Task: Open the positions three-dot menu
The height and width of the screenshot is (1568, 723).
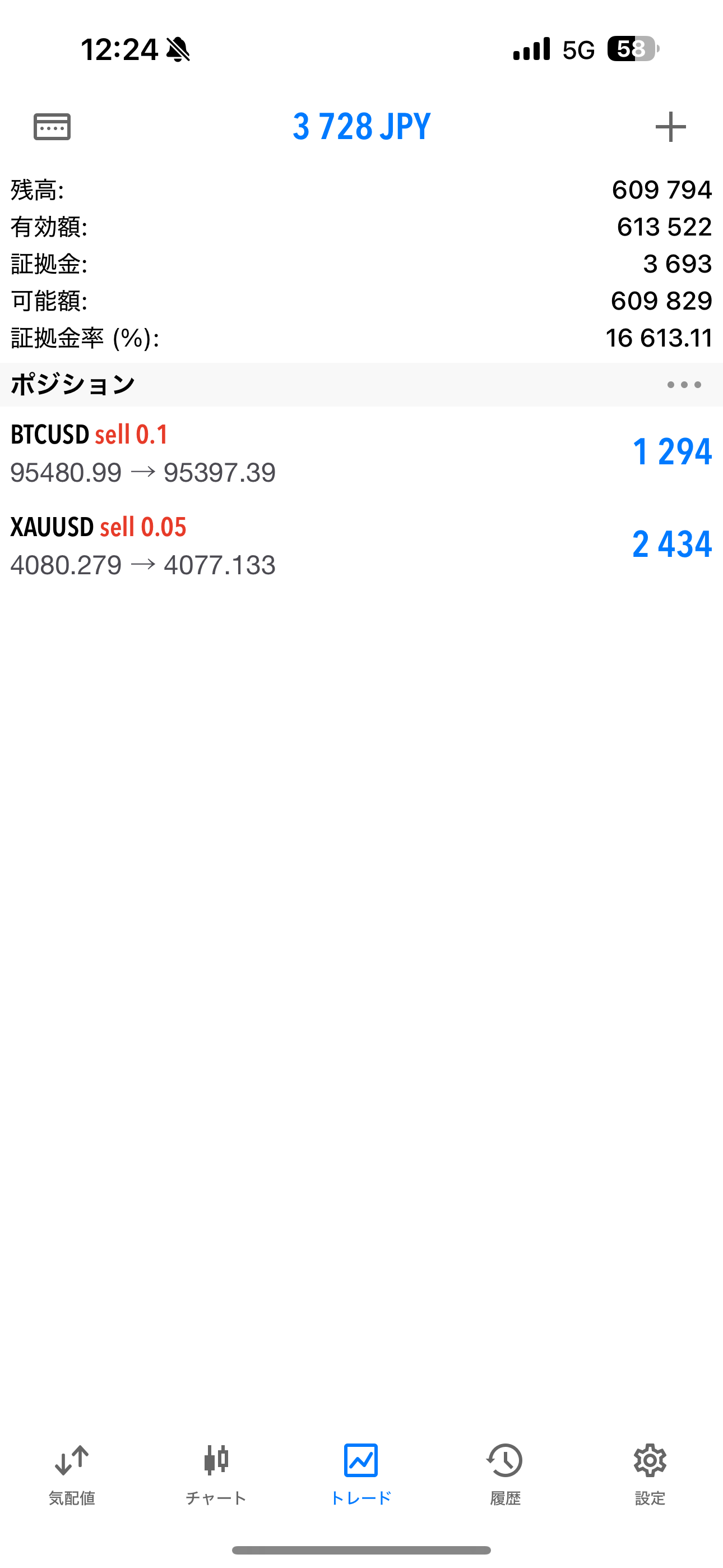Action: [683, 385]
